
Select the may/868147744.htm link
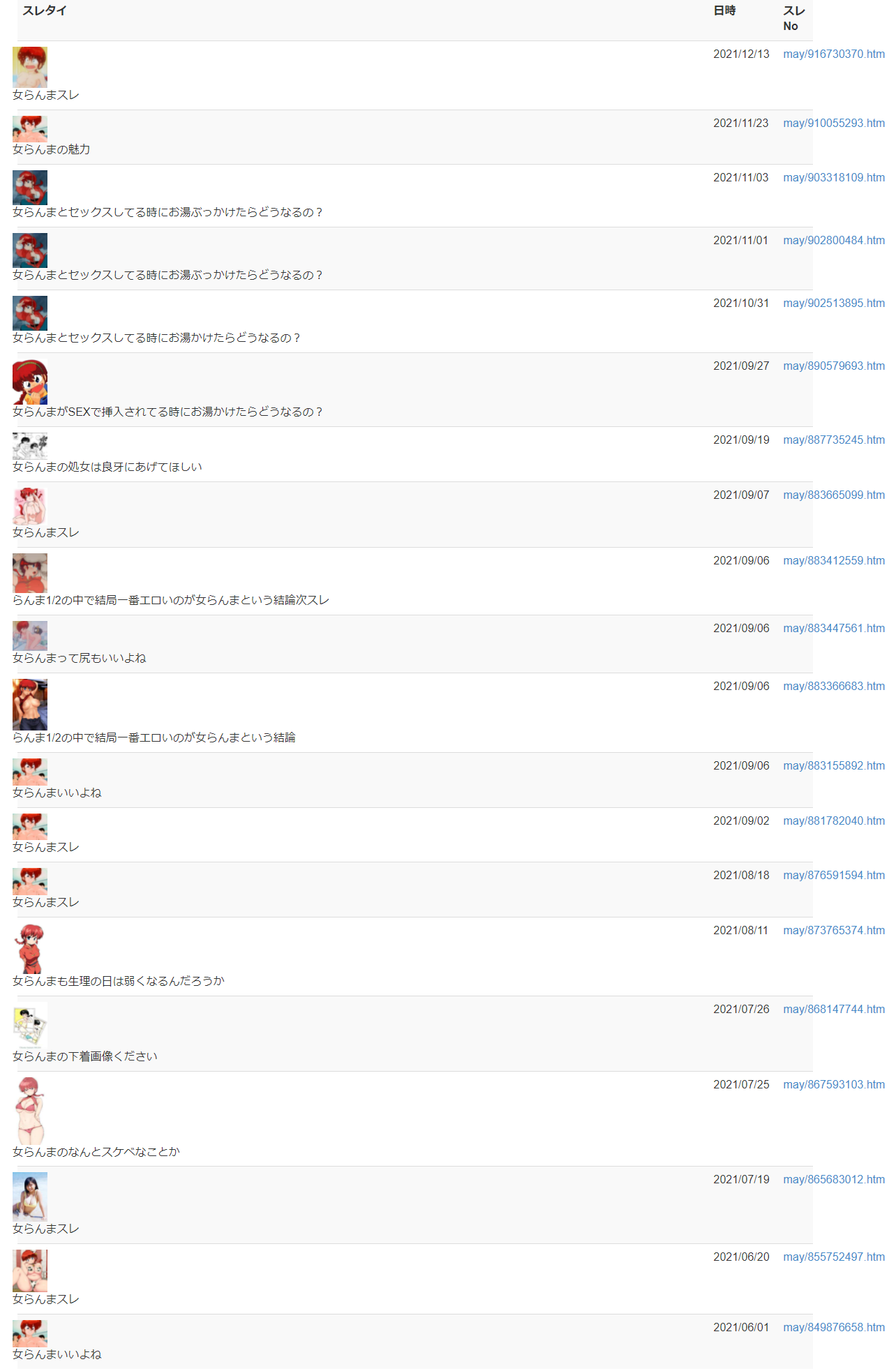pos(833,1010)
